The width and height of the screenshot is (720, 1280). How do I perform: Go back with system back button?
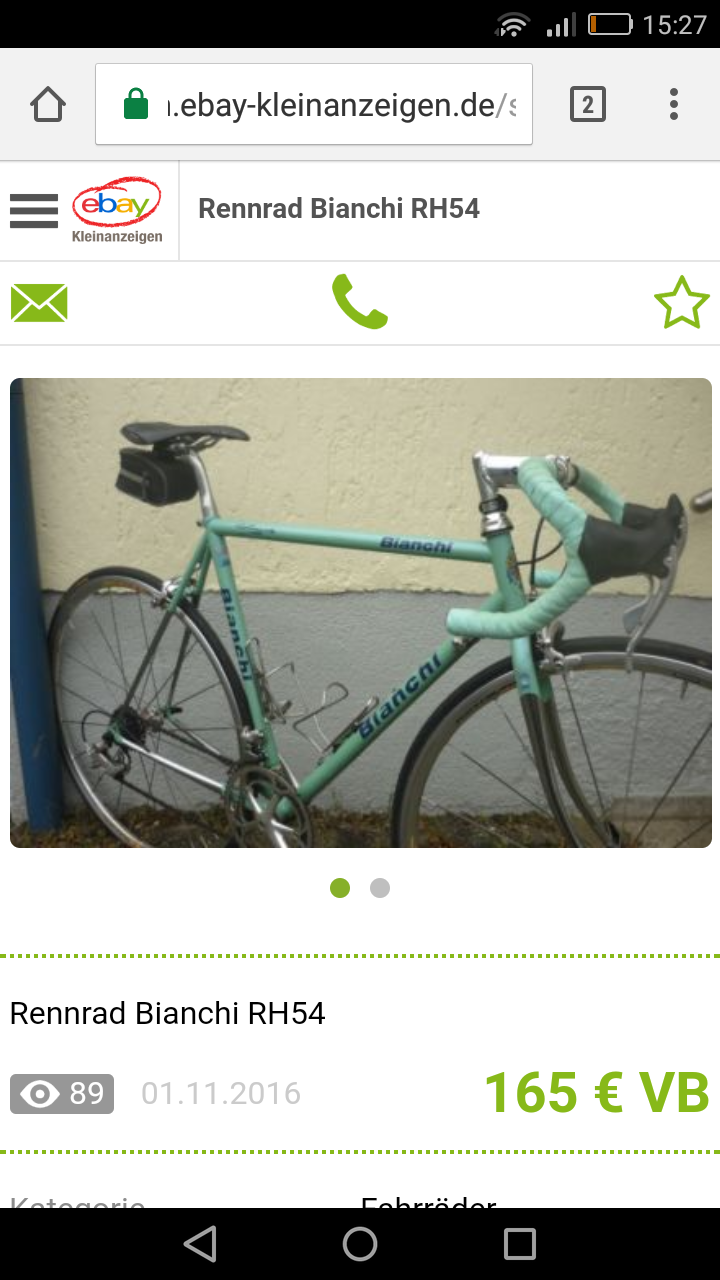pos(200,1244)
